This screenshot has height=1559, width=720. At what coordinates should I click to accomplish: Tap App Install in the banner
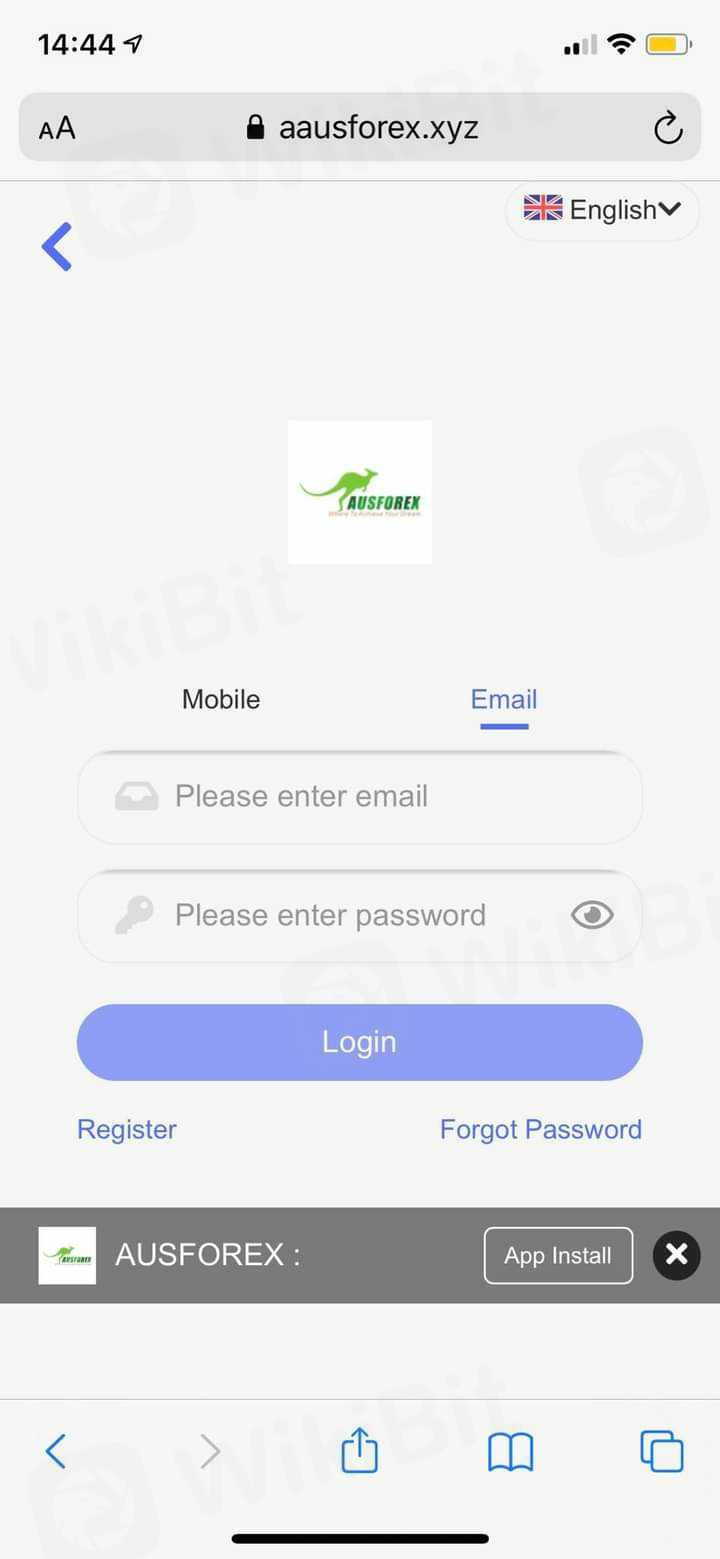coord(558,1255)
